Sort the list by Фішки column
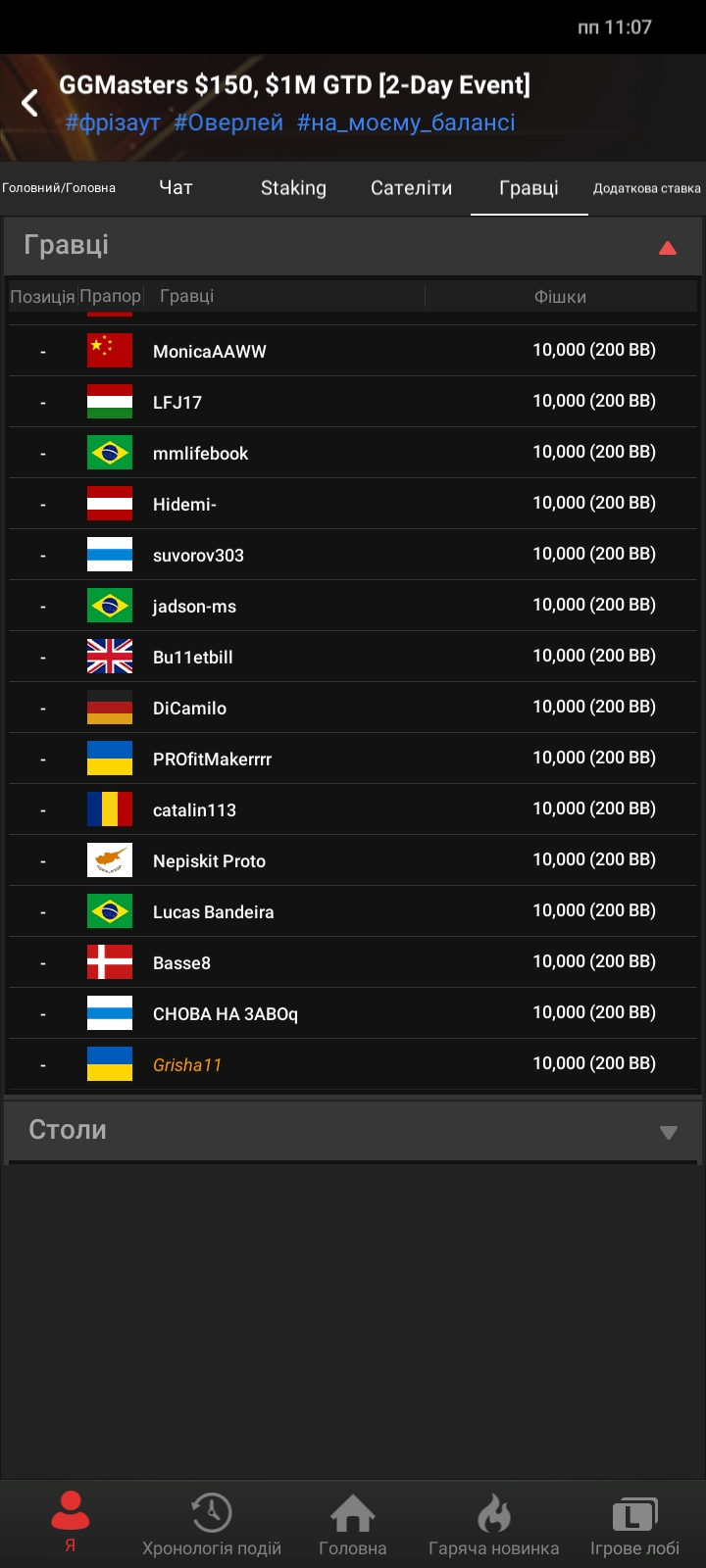 click(560, 296)
